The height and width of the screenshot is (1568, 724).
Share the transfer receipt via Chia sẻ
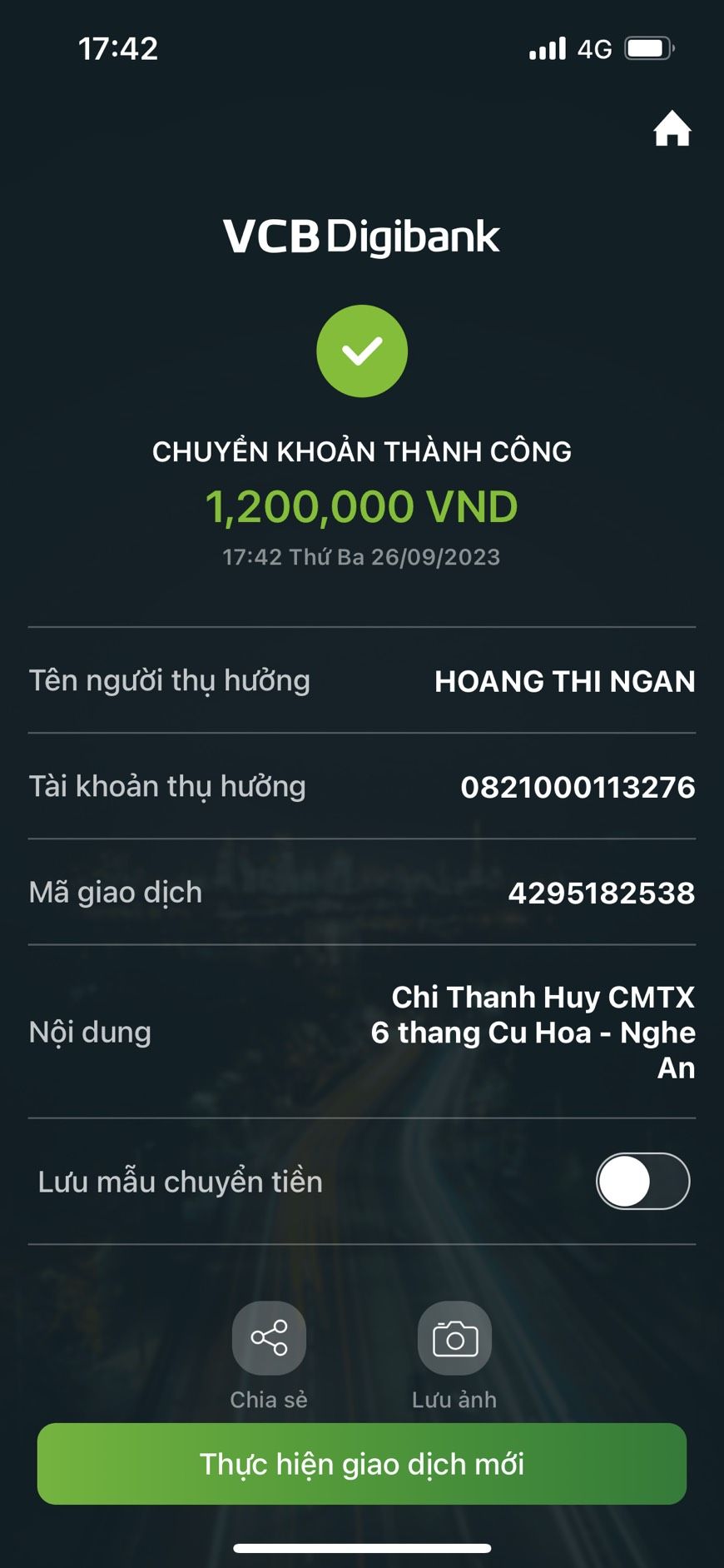tap(269, 1338)
